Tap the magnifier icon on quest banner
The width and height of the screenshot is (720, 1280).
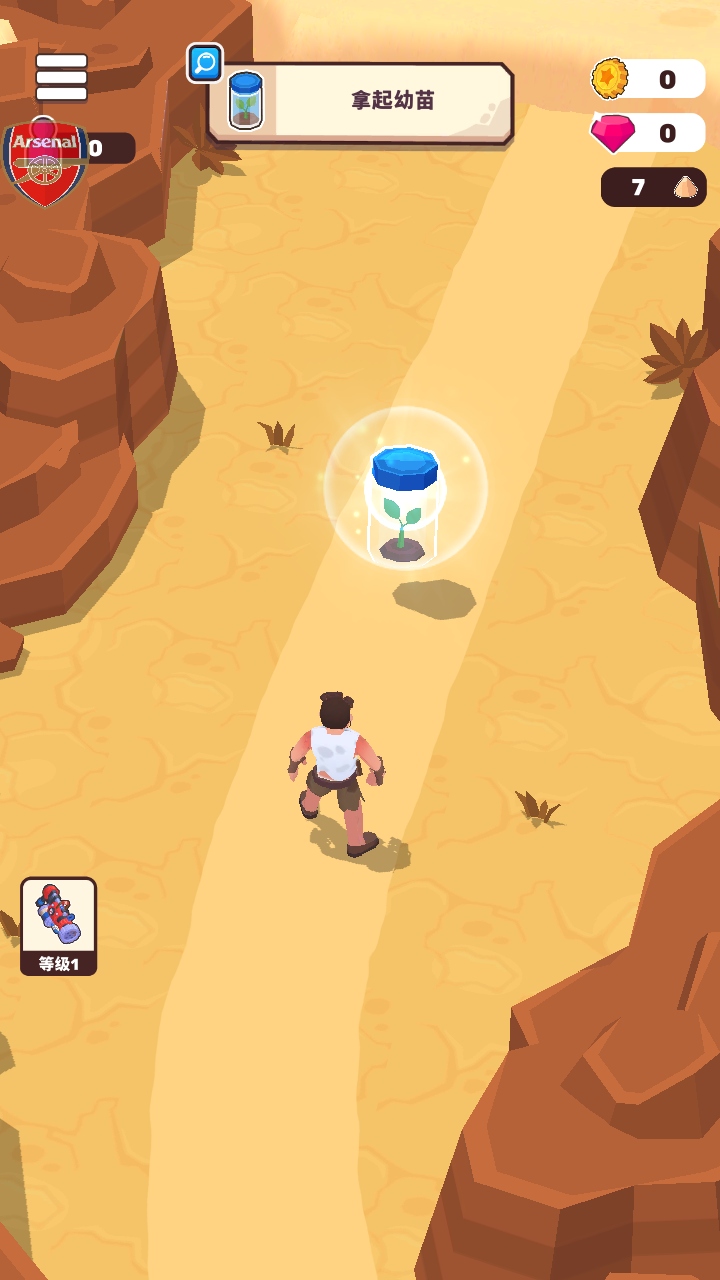click(x=205, y=64)
